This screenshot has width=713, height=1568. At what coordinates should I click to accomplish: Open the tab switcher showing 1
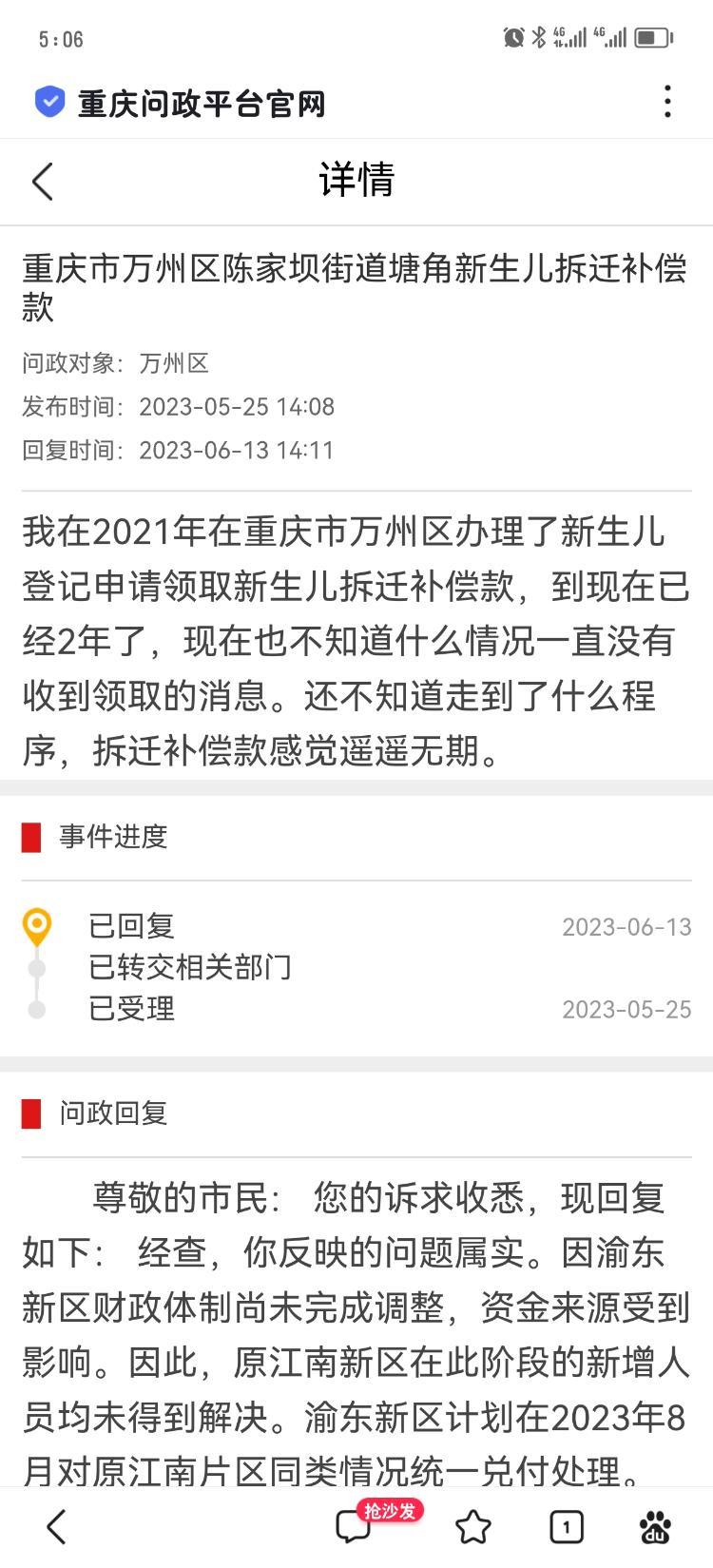(x=567, y=1528)
